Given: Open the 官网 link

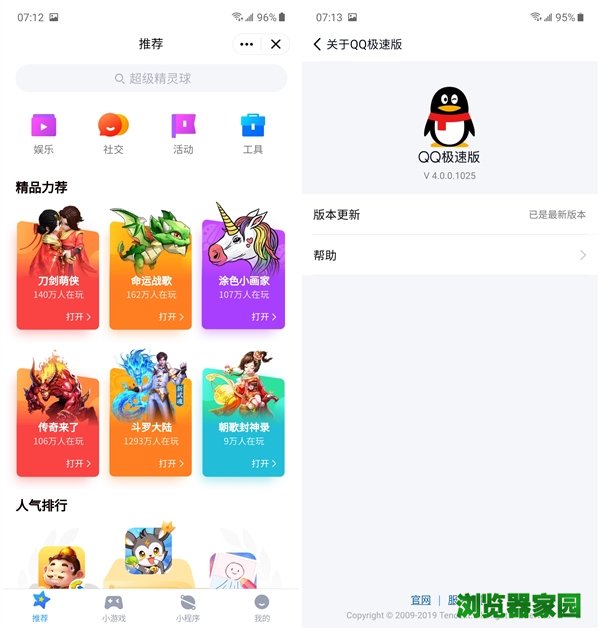Looking at the screenshot, I should (421, 600).
